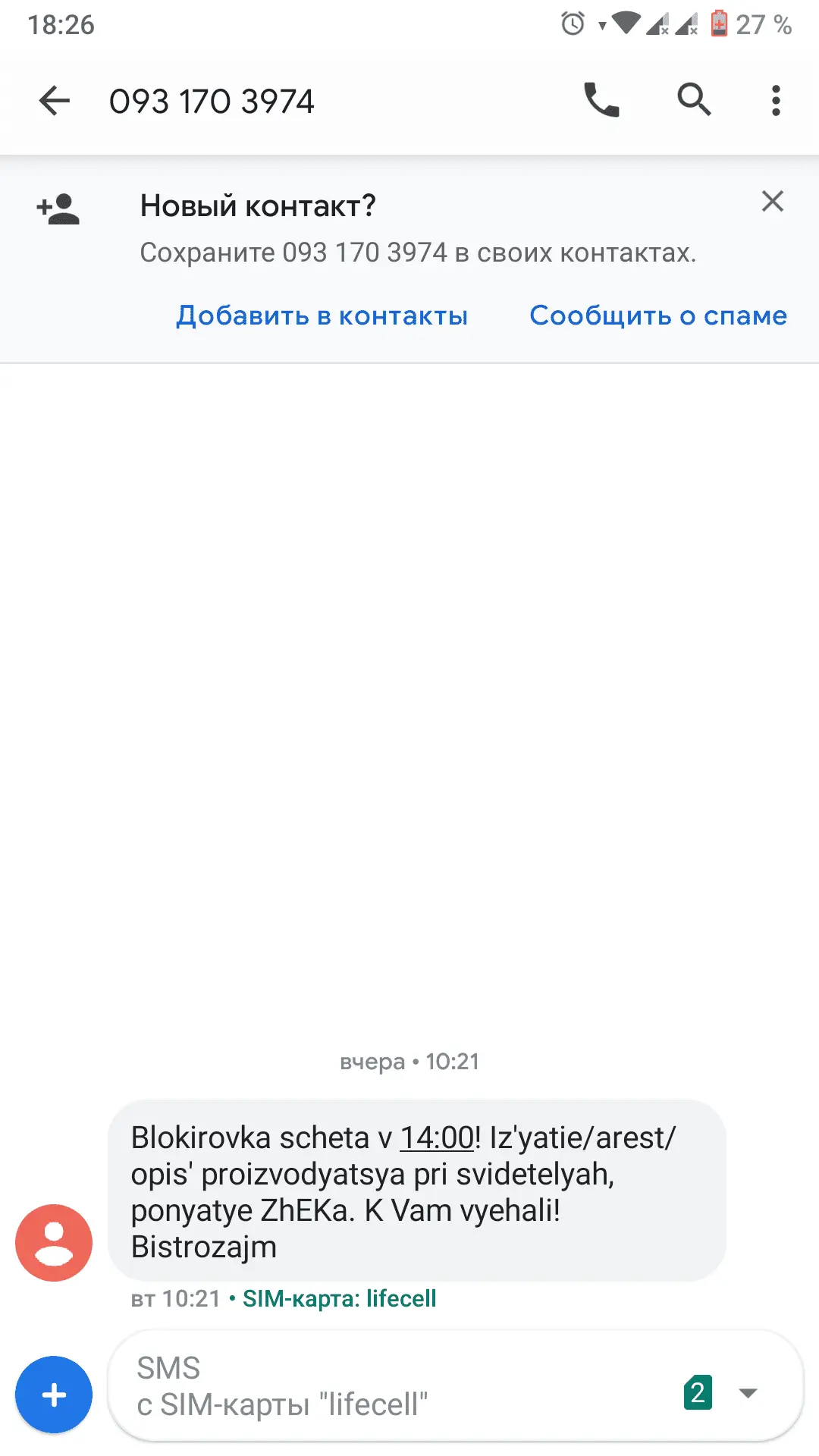819x1456 pixels.
Task: Go back to the conversations list
Action: click(55, 101)
